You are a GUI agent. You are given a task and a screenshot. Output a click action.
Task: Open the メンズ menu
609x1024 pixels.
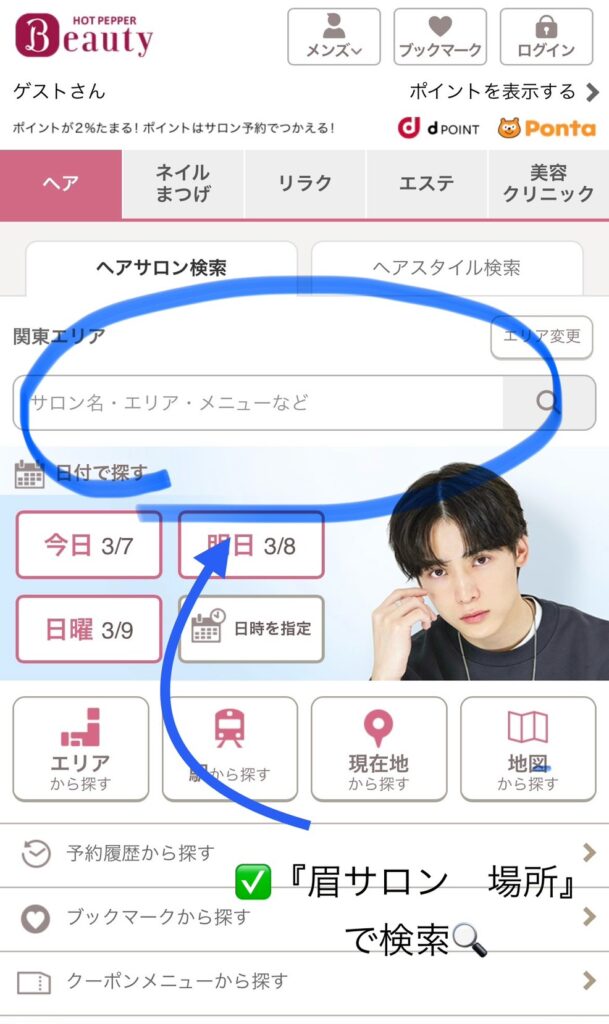(333, 37)
